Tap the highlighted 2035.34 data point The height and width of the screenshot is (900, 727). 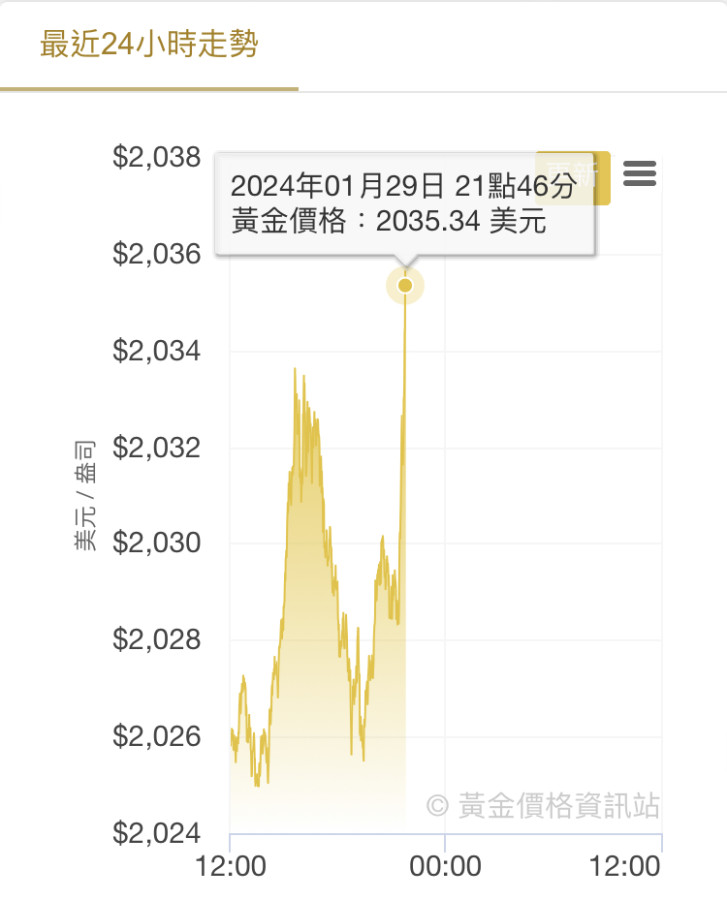click(x=405, y=286)
